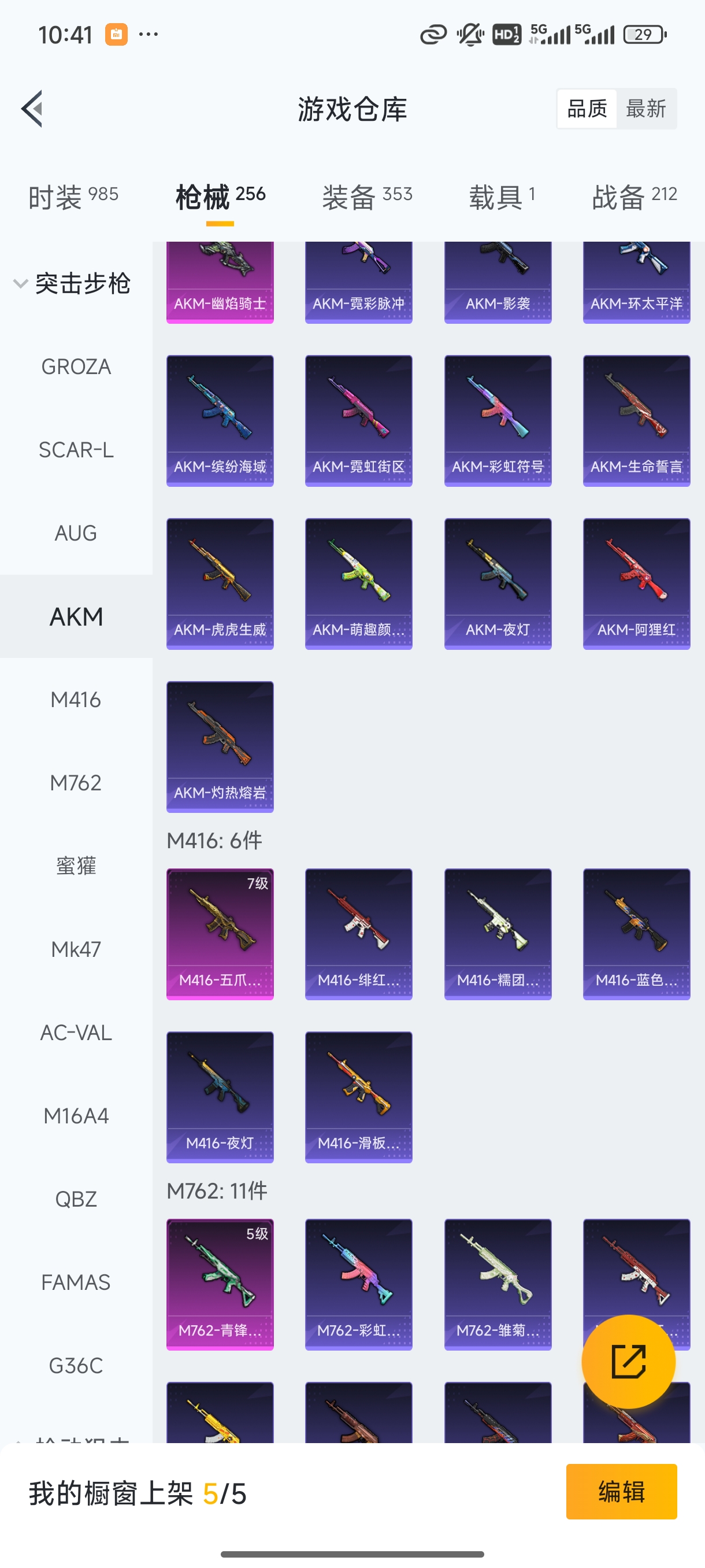Open the AKM-缤纷海域 skin
This screenshot has width=705, height=1568.
220,420
